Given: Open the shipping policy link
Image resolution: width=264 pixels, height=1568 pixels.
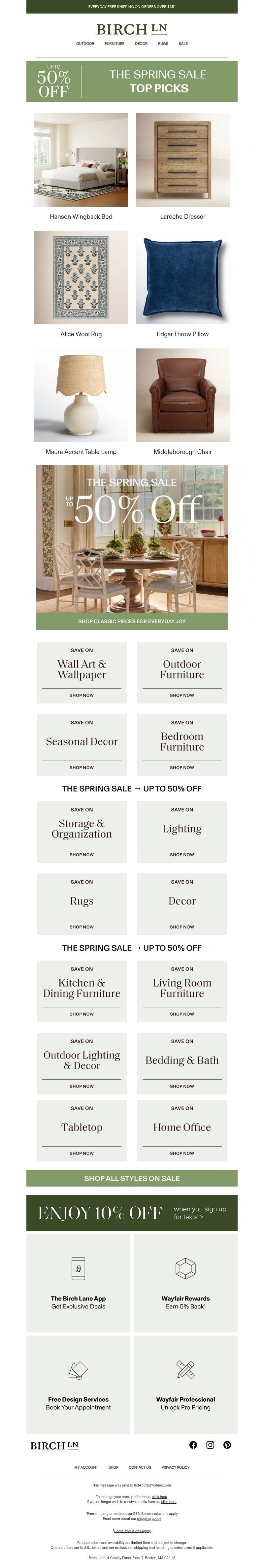Looking at the screenshot, I should tap(149, 1519).
